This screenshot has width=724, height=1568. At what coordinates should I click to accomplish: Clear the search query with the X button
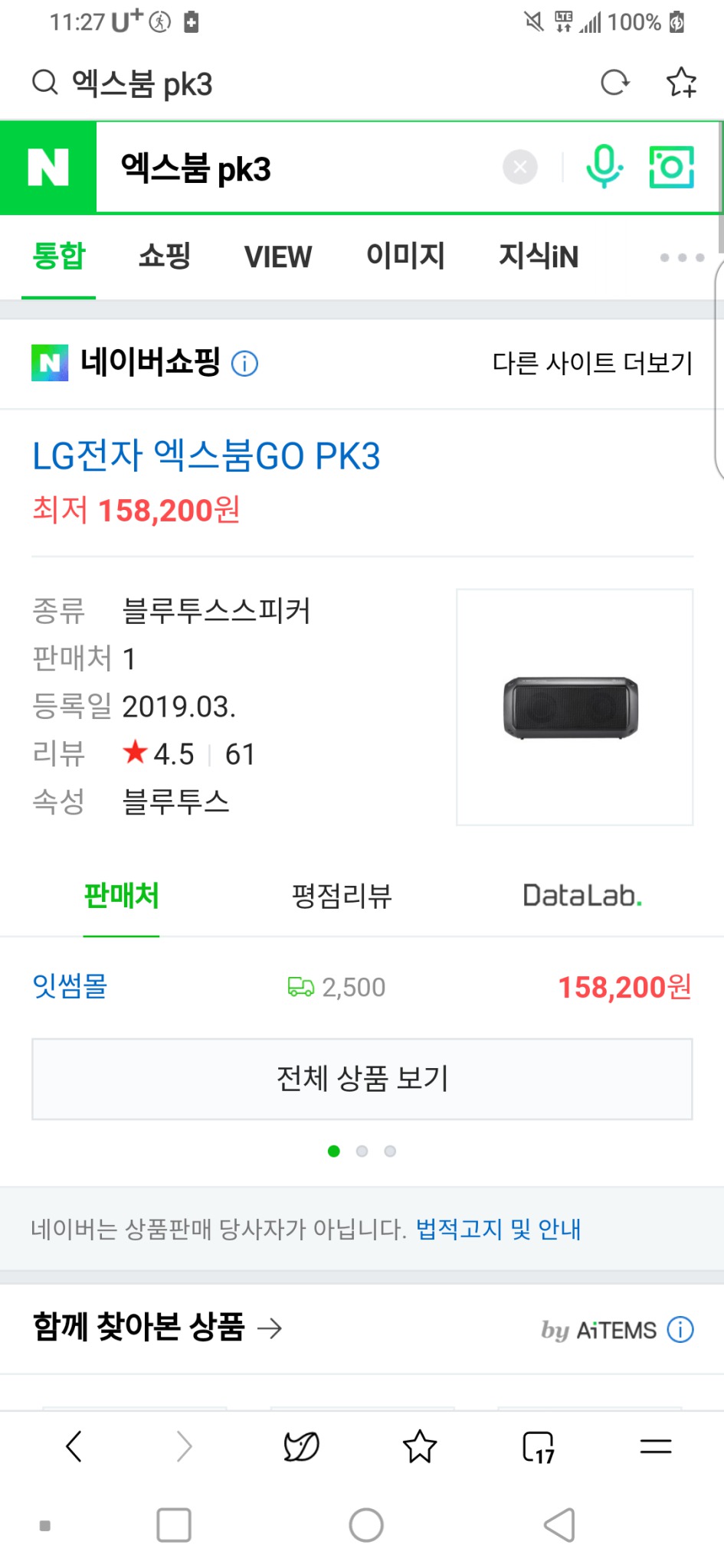pyautogui.click(x=519, y=167)
